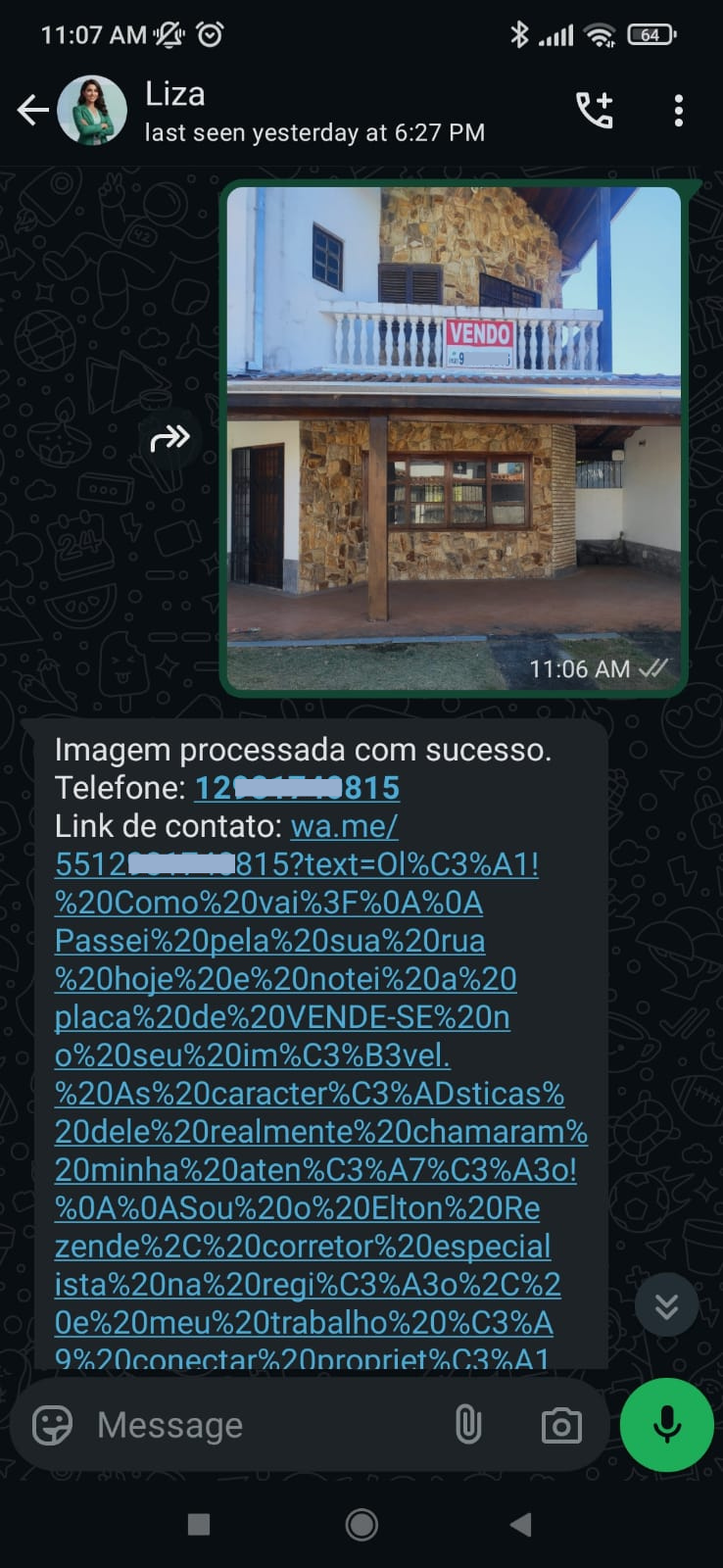Screen dimensions: 723x1568
Task: Start a call with Liza
Action: [x=595, y=111]
